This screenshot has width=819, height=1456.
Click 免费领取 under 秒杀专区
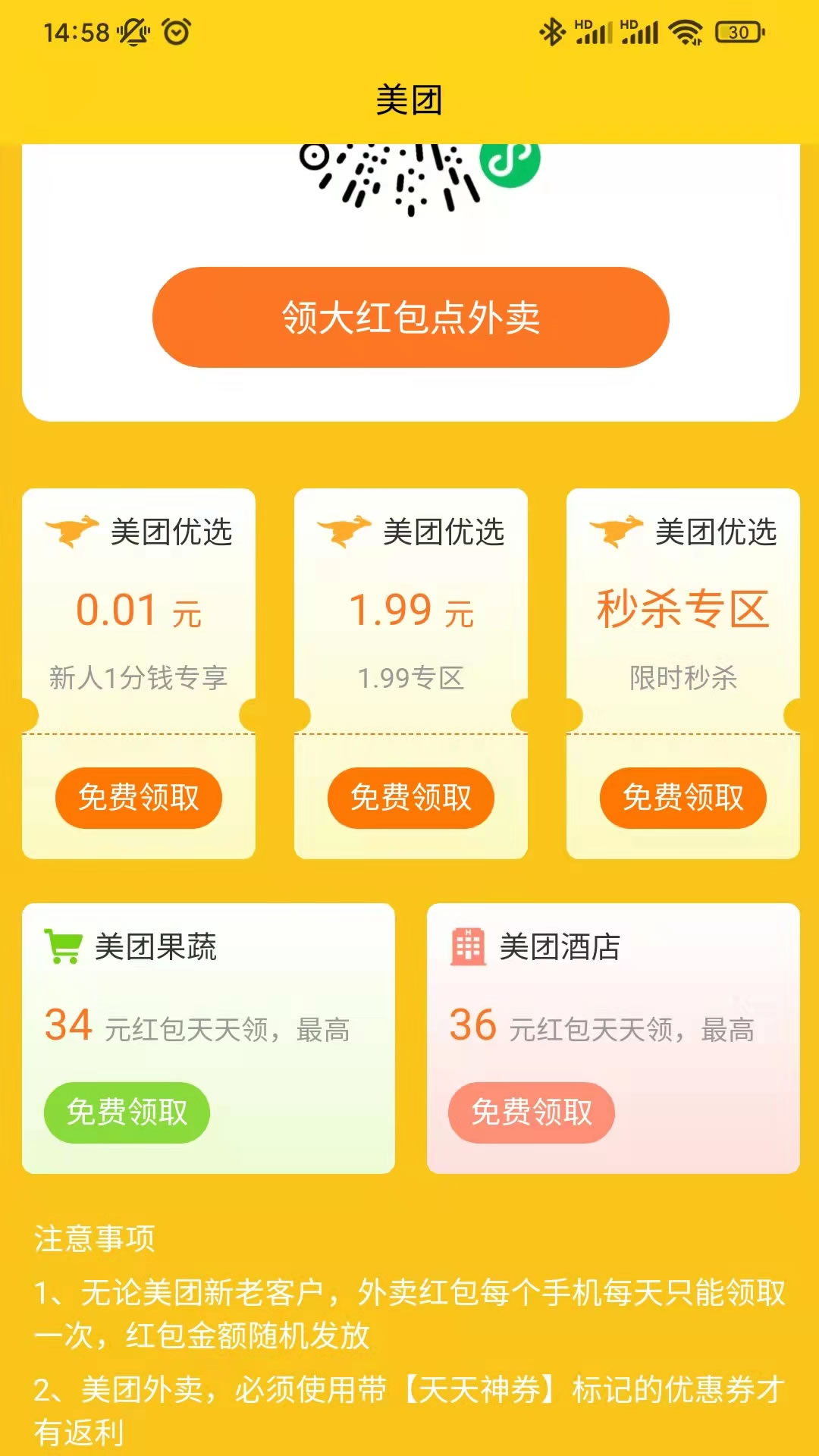point(683,798)
